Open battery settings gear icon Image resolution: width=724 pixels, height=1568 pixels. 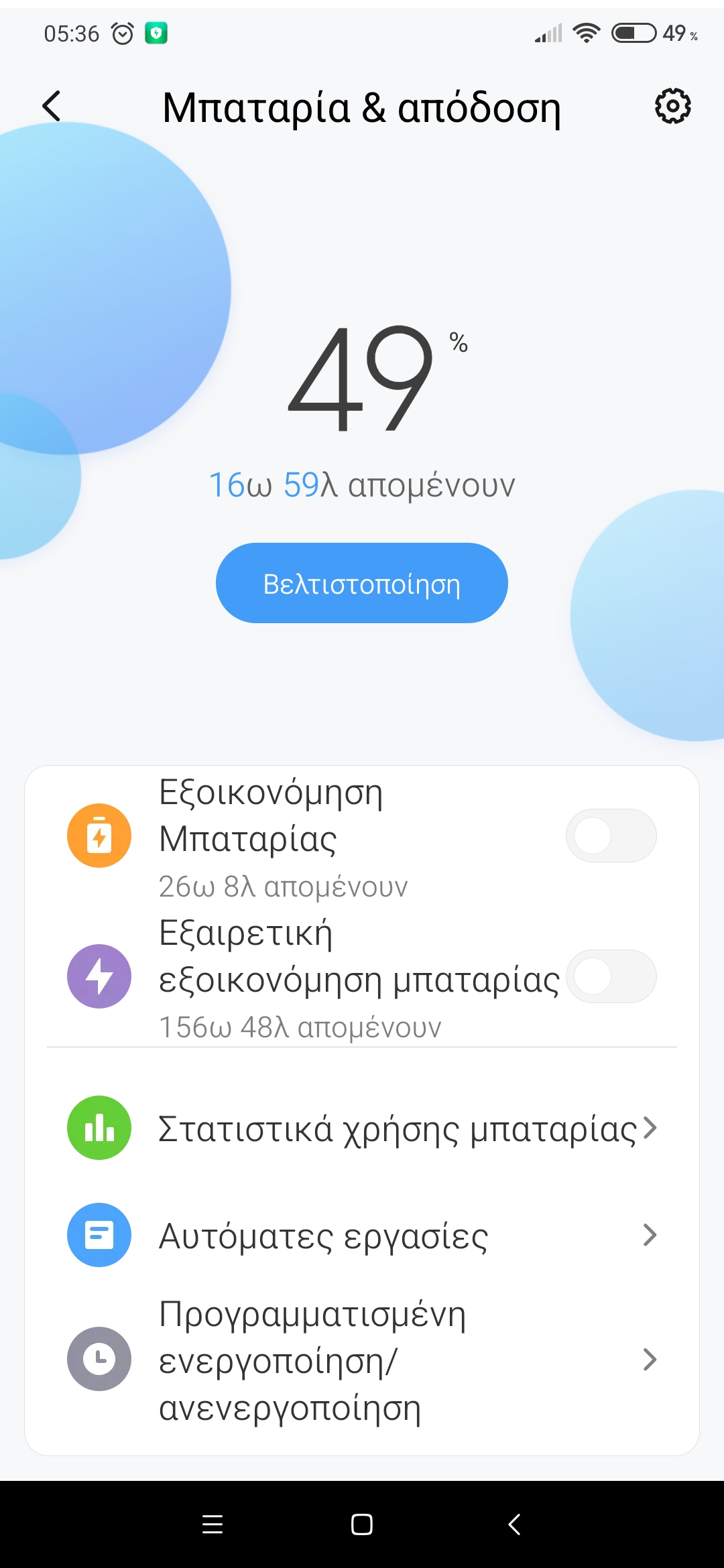click(672, 106)
